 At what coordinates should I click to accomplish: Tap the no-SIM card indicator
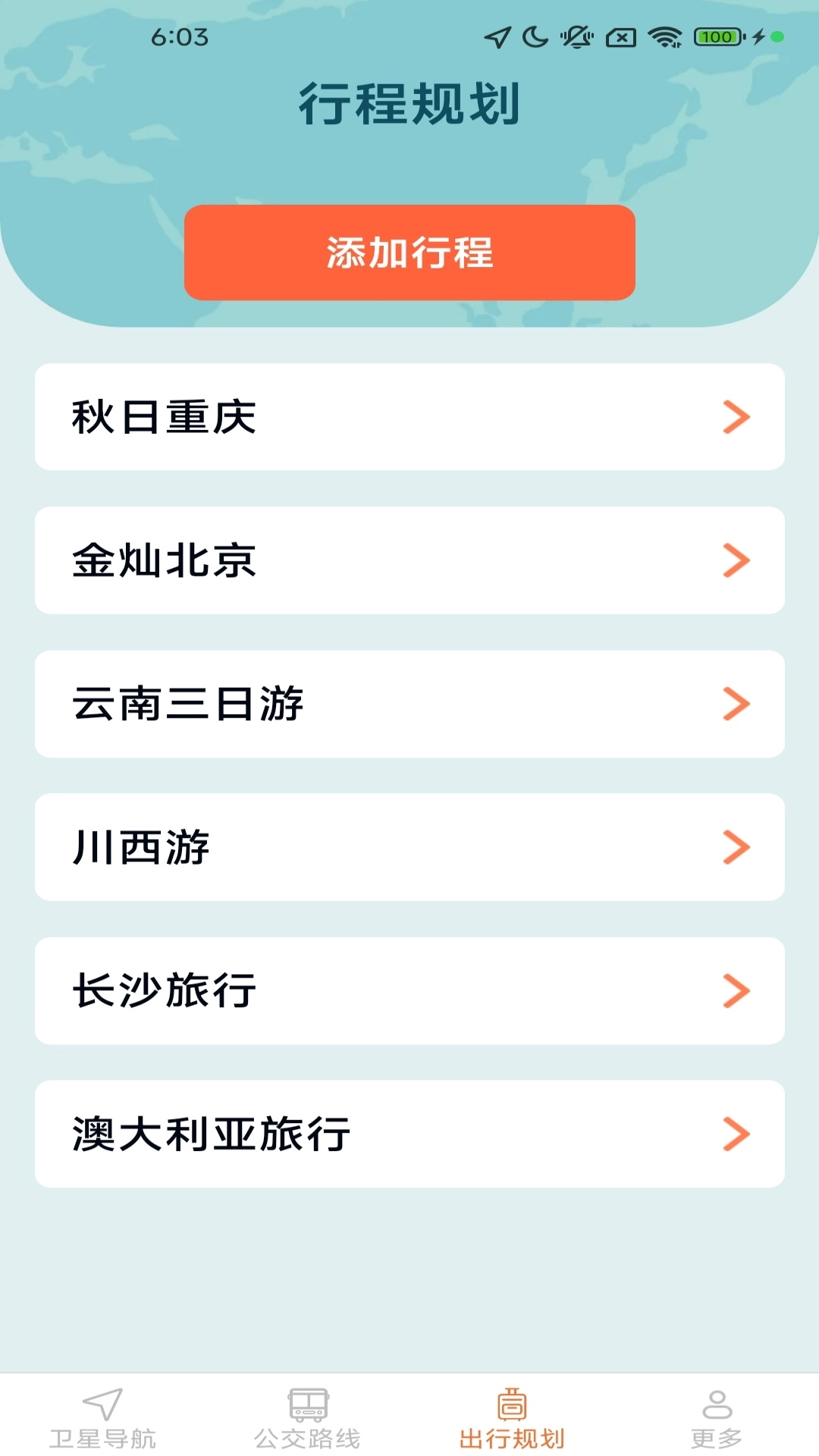(x=620, y=36)
